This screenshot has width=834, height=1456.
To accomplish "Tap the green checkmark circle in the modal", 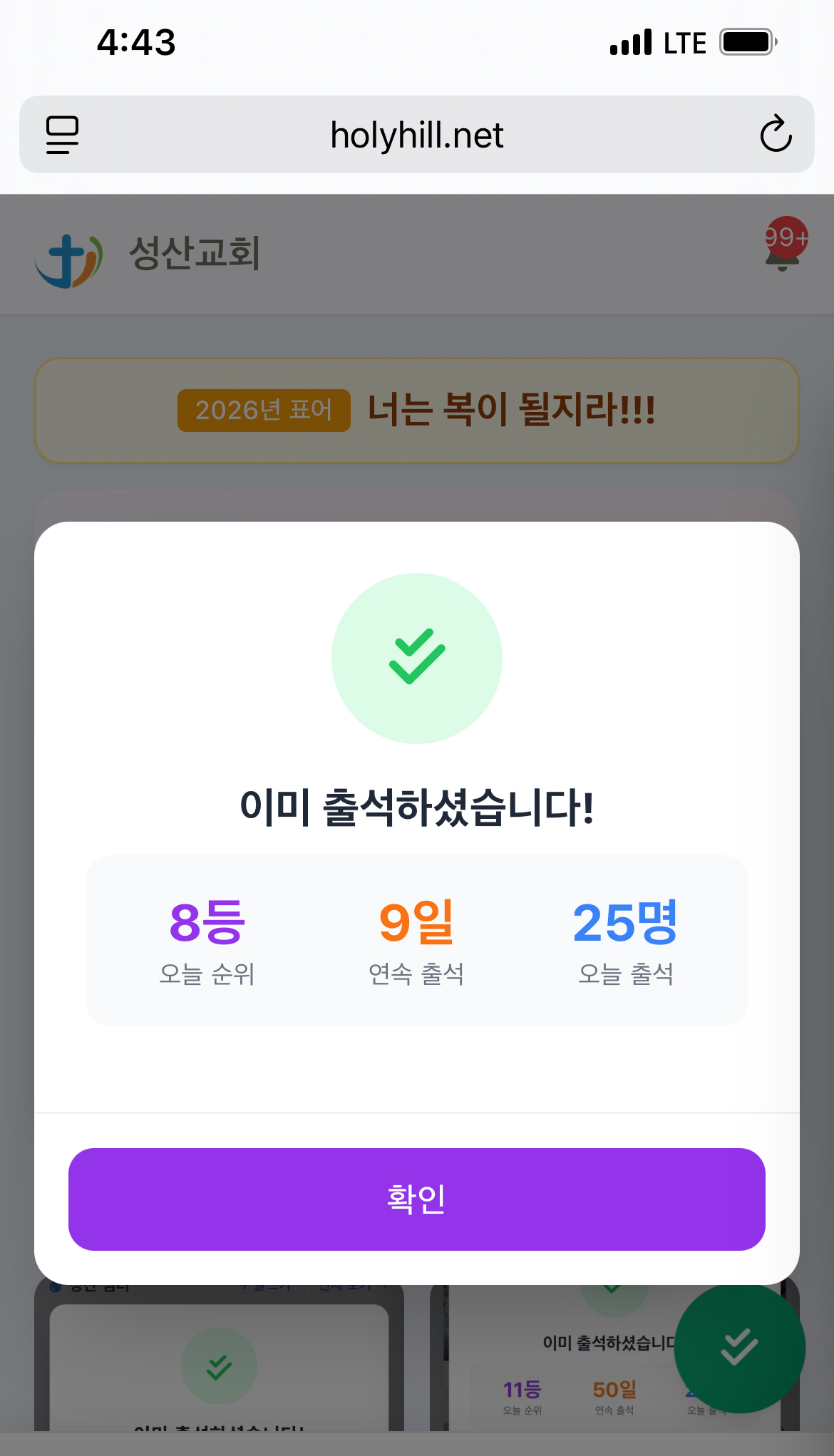I will click(x=417, y=657).
